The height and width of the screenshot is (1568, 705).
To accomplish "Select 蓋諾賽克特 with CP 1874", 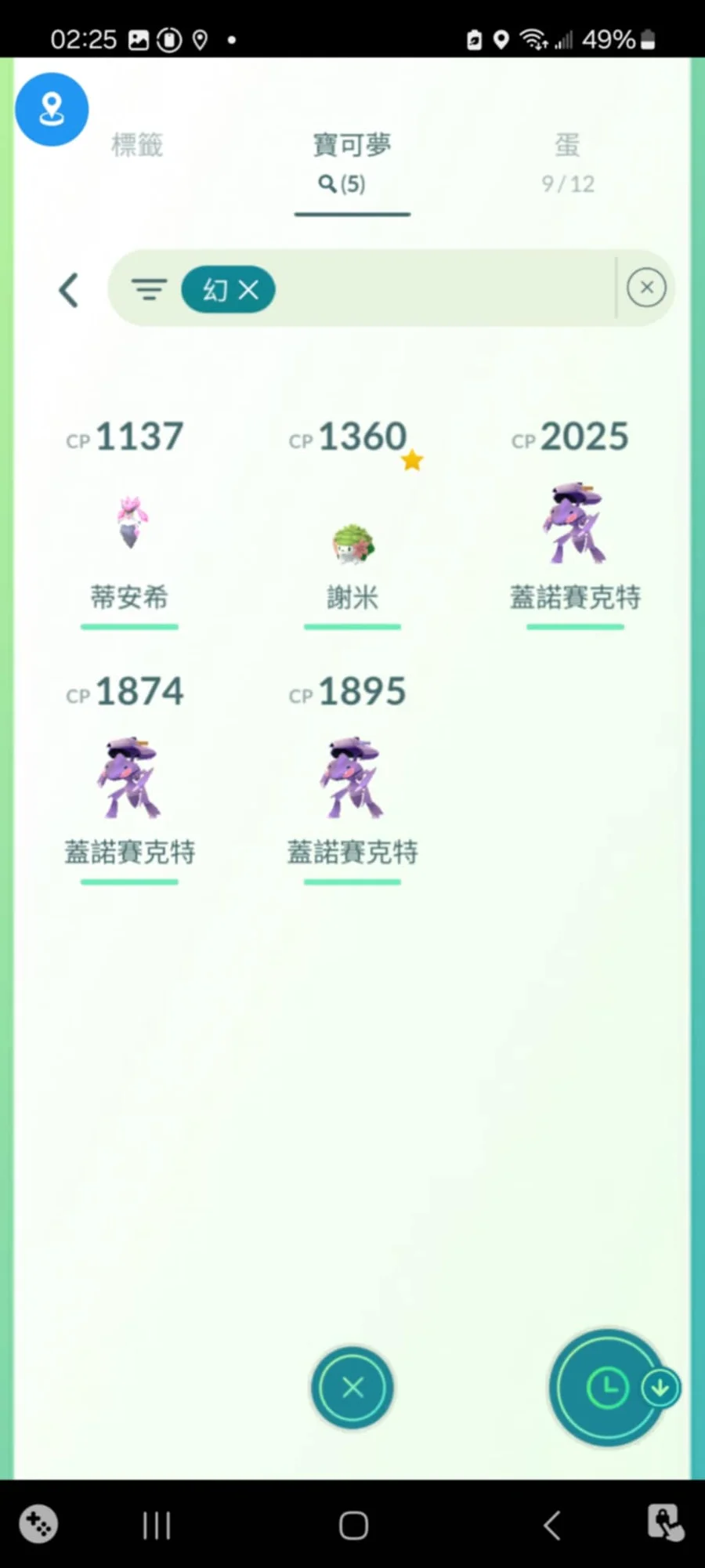I will [x=129, y=780].
